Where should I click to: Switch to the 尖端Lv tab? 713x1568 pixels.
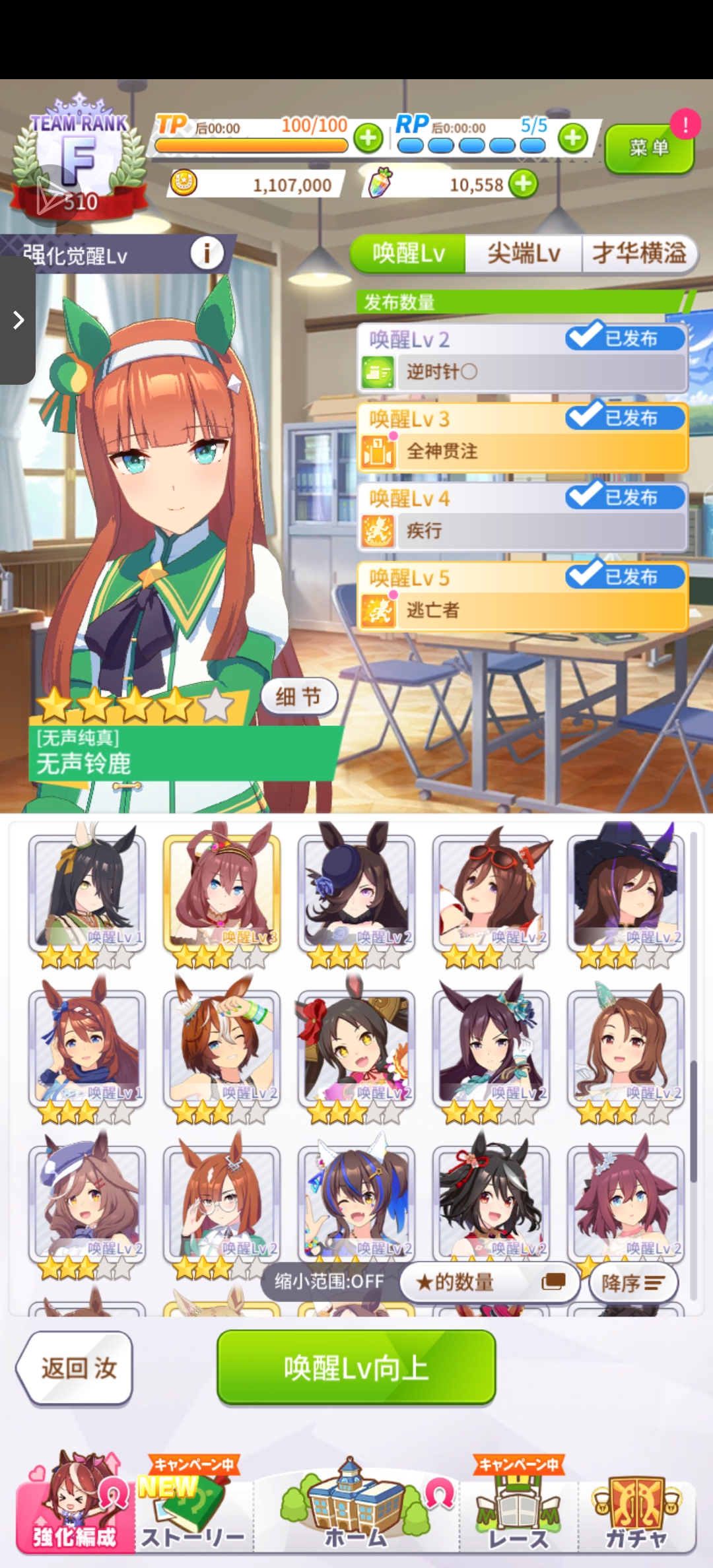pos(524,253)
